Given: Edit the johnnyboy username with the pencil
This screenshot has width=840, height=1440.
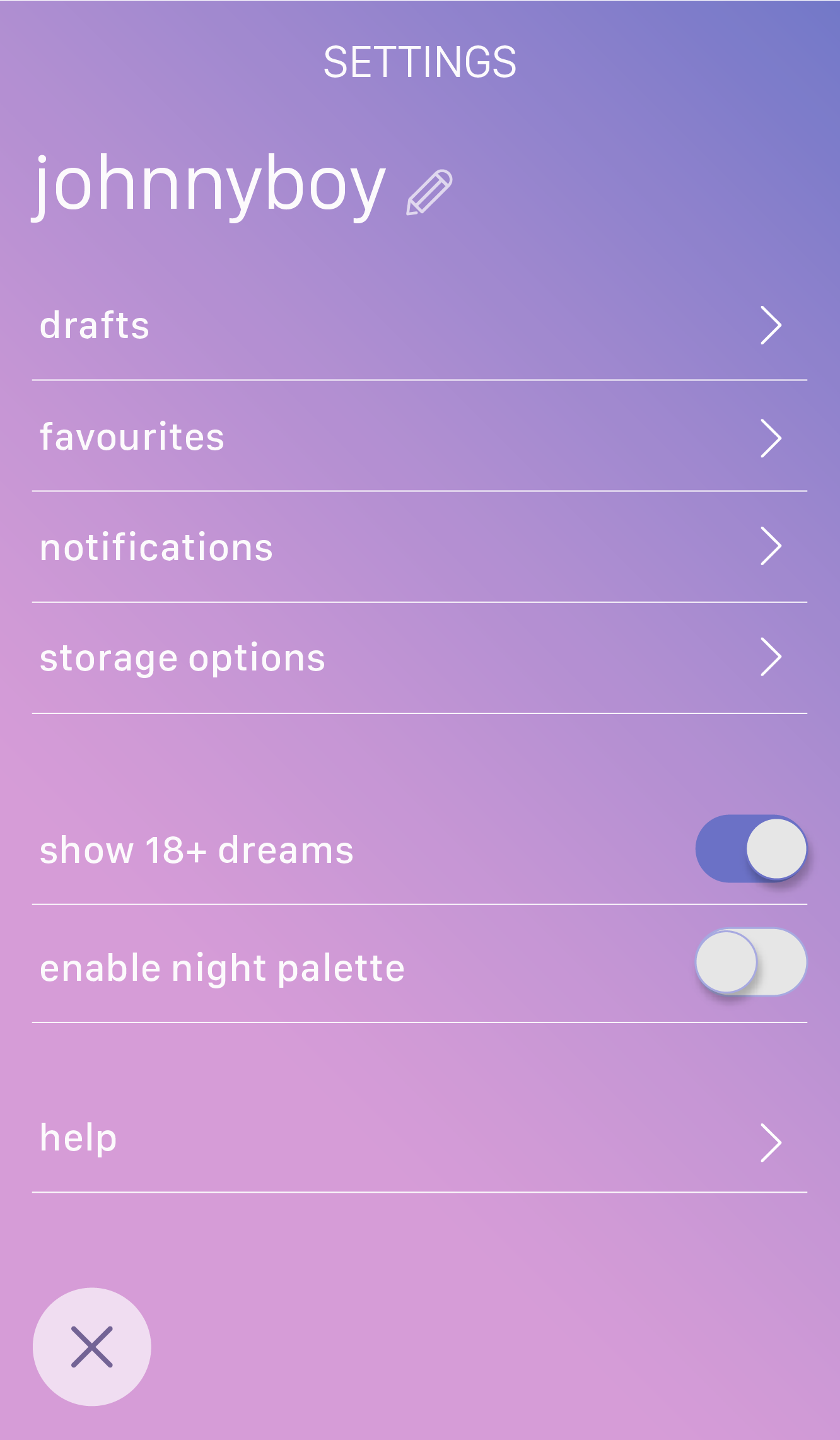Looking at the screenshot, I should [x=429, y=192].
